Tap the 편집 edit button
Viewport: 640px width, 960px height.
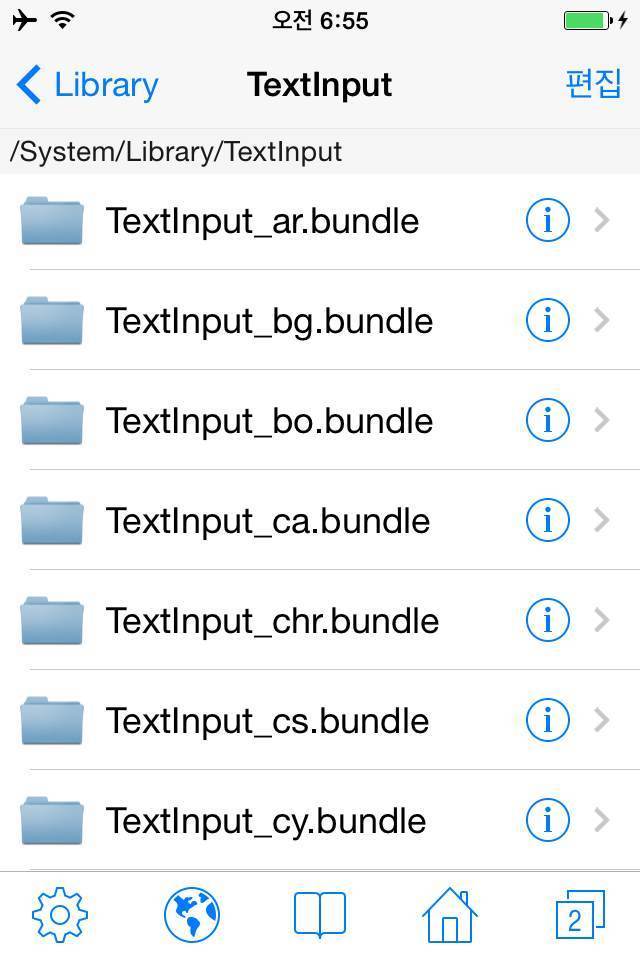pyautogui.click(x=593, y=85)
